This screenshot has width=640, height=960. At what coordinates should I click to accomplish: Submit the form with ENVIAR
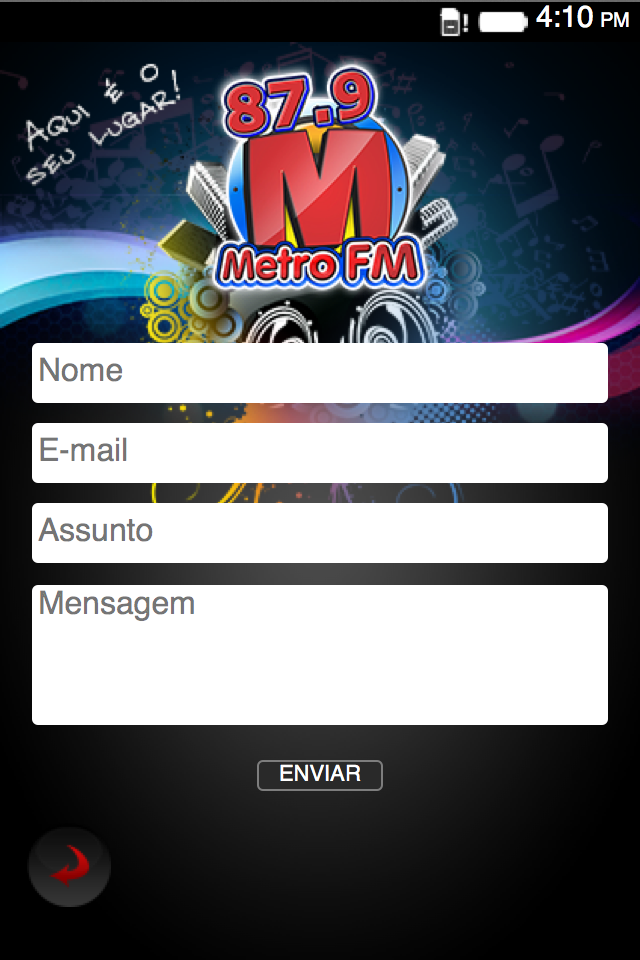(320, 775)
